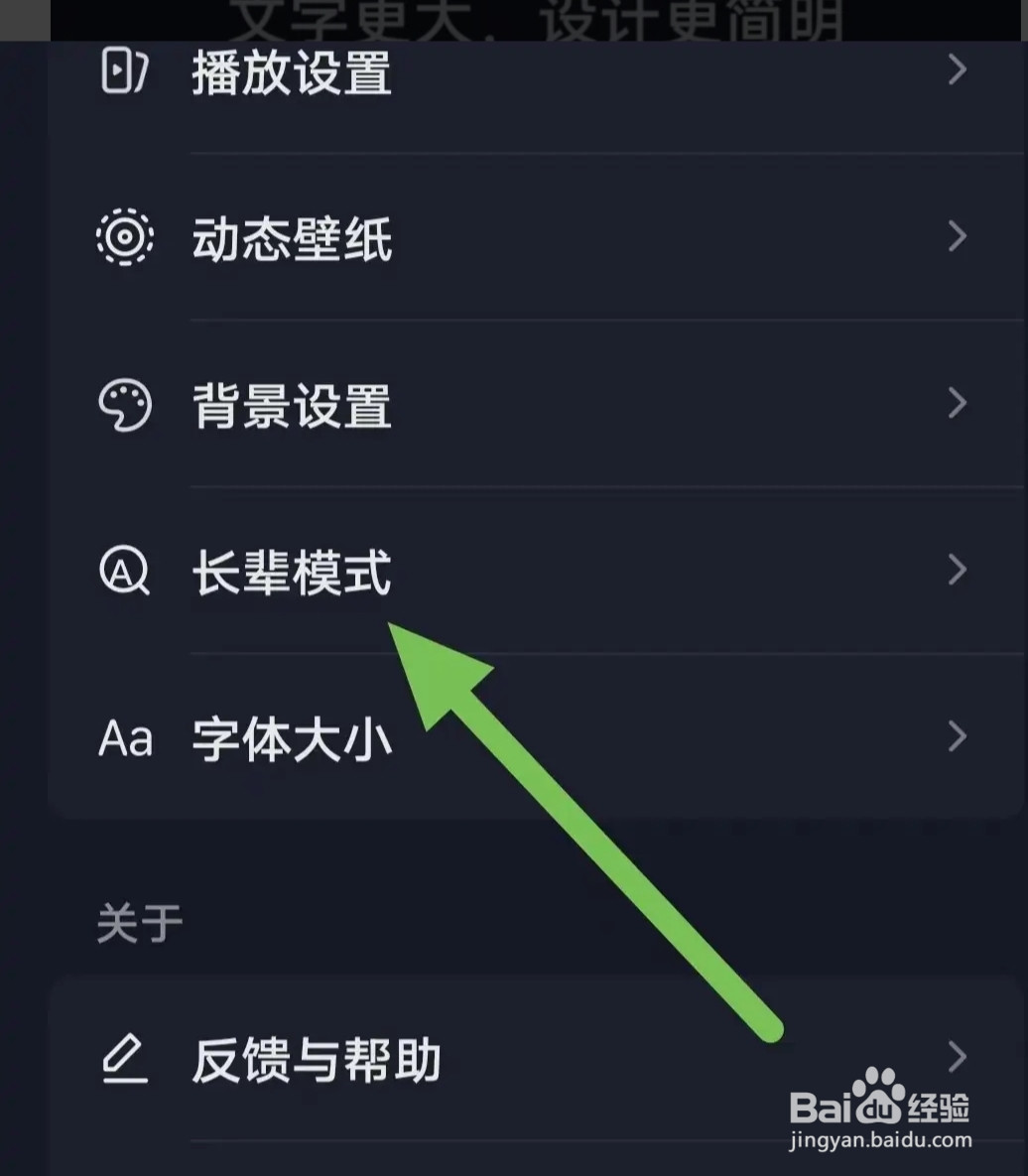Expand the 播放设置 row chevron
Viewport: 1028px width, 1176px height.
[956, 70]
